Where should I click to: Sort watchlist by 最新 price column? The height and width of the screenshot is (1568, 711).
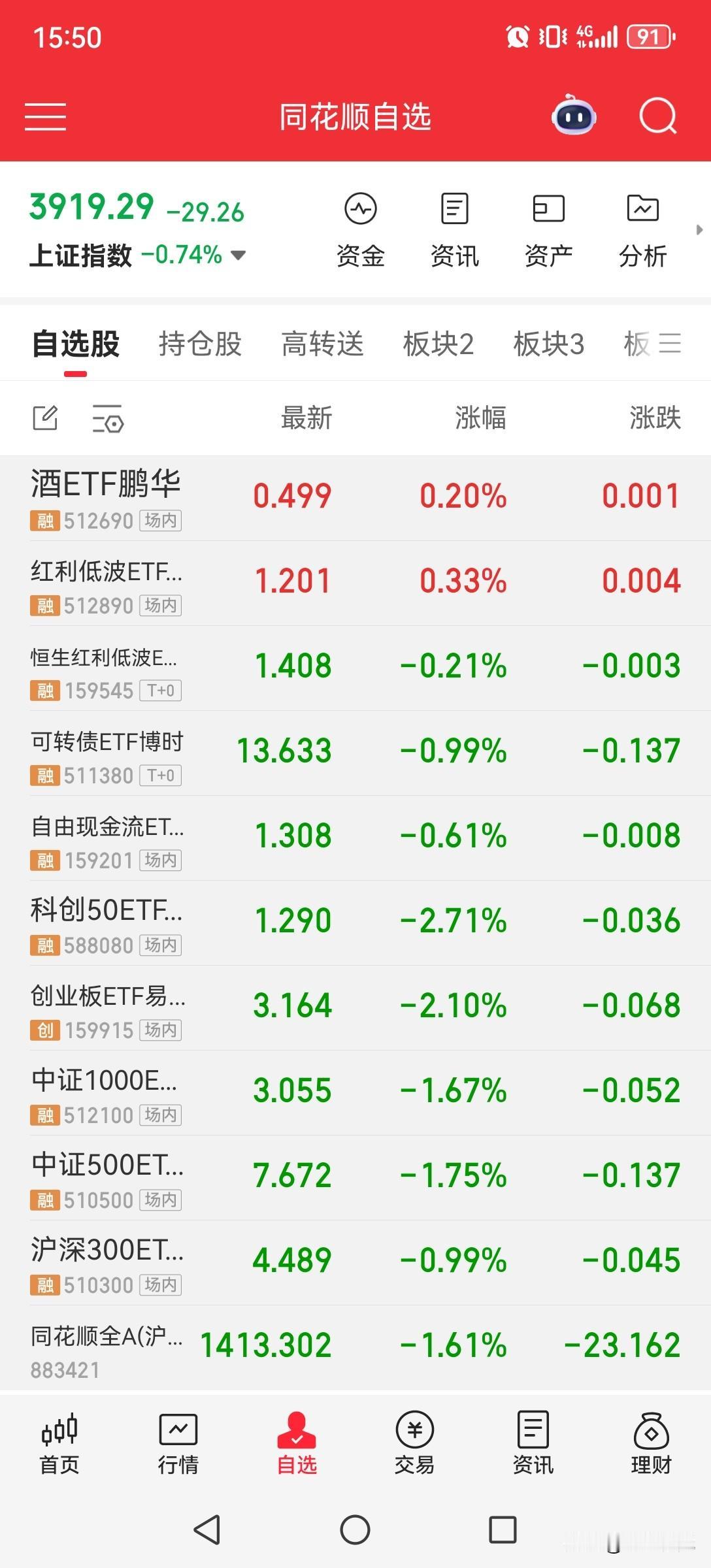pyautogui.click(x=306, y=418)
